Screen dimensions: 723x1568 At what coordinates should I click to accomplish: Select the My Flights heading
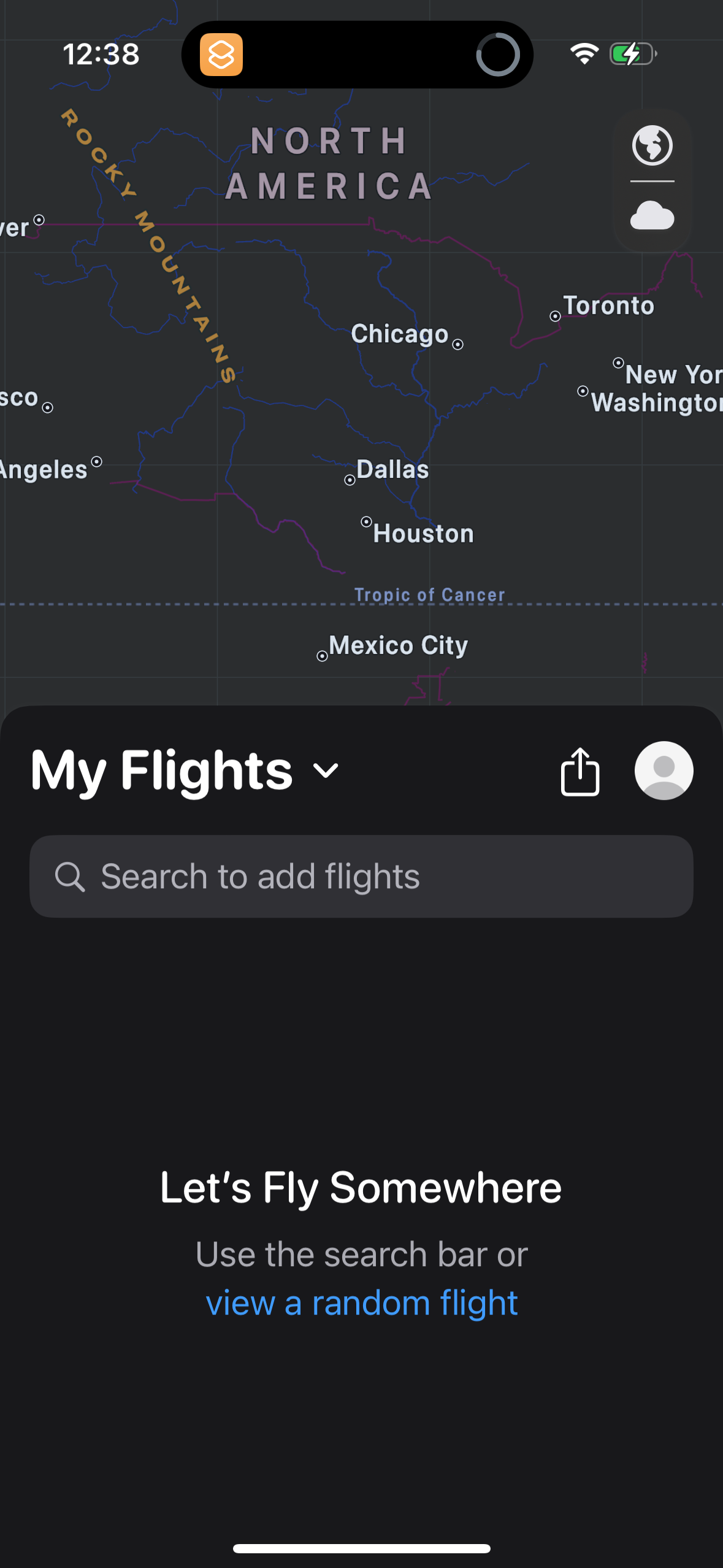pos(162,770)
